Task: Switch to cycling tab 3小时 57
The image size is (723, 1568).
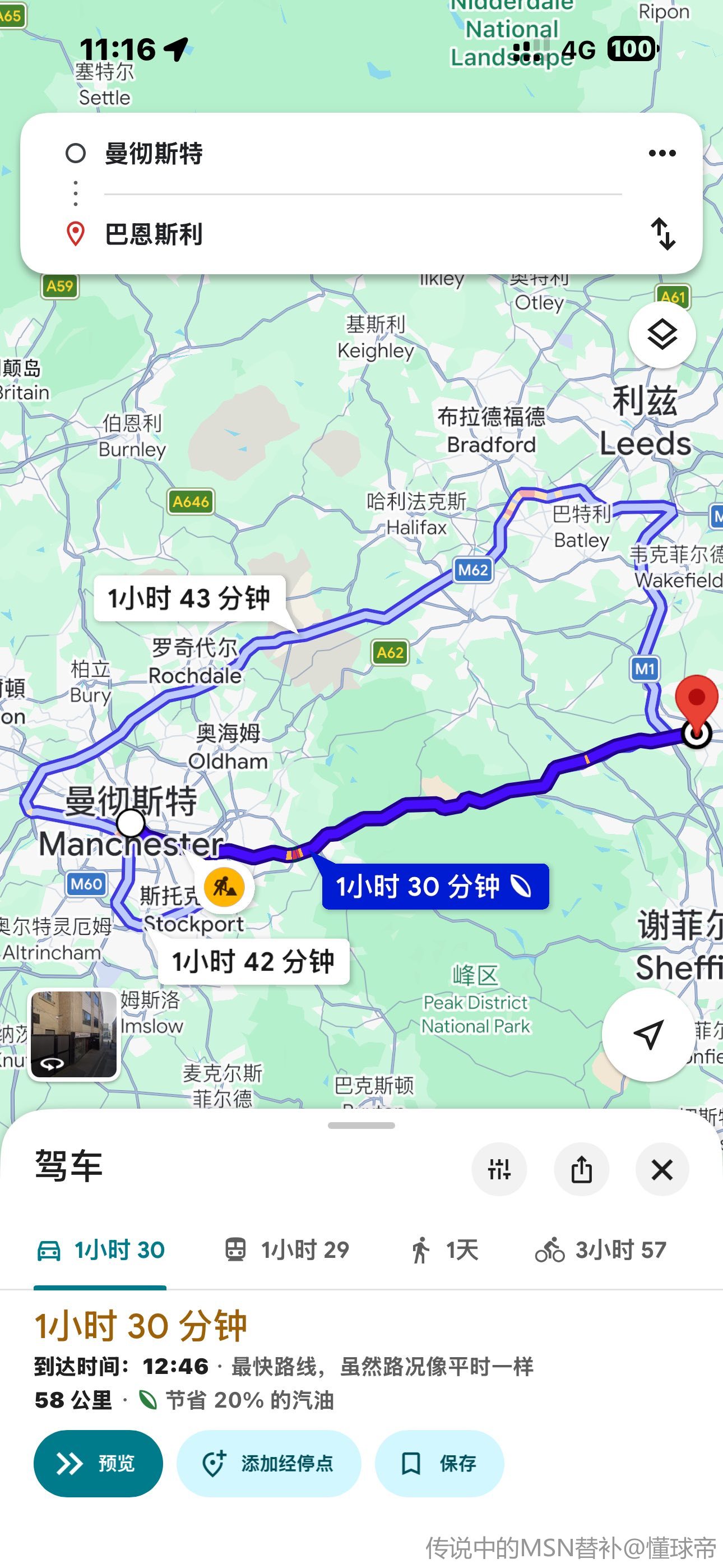Action: pyautogui.click(x=601, y=1250)
